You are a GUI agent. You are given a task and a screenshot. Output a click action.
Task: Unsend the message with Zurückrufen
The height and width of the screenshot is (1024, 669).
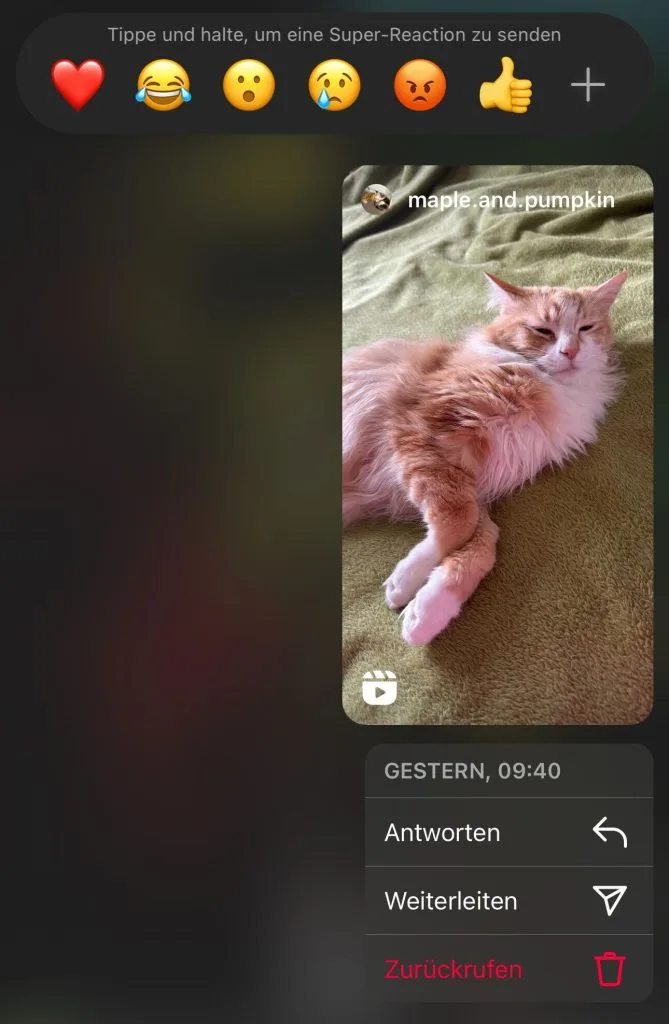click(508, 968)
